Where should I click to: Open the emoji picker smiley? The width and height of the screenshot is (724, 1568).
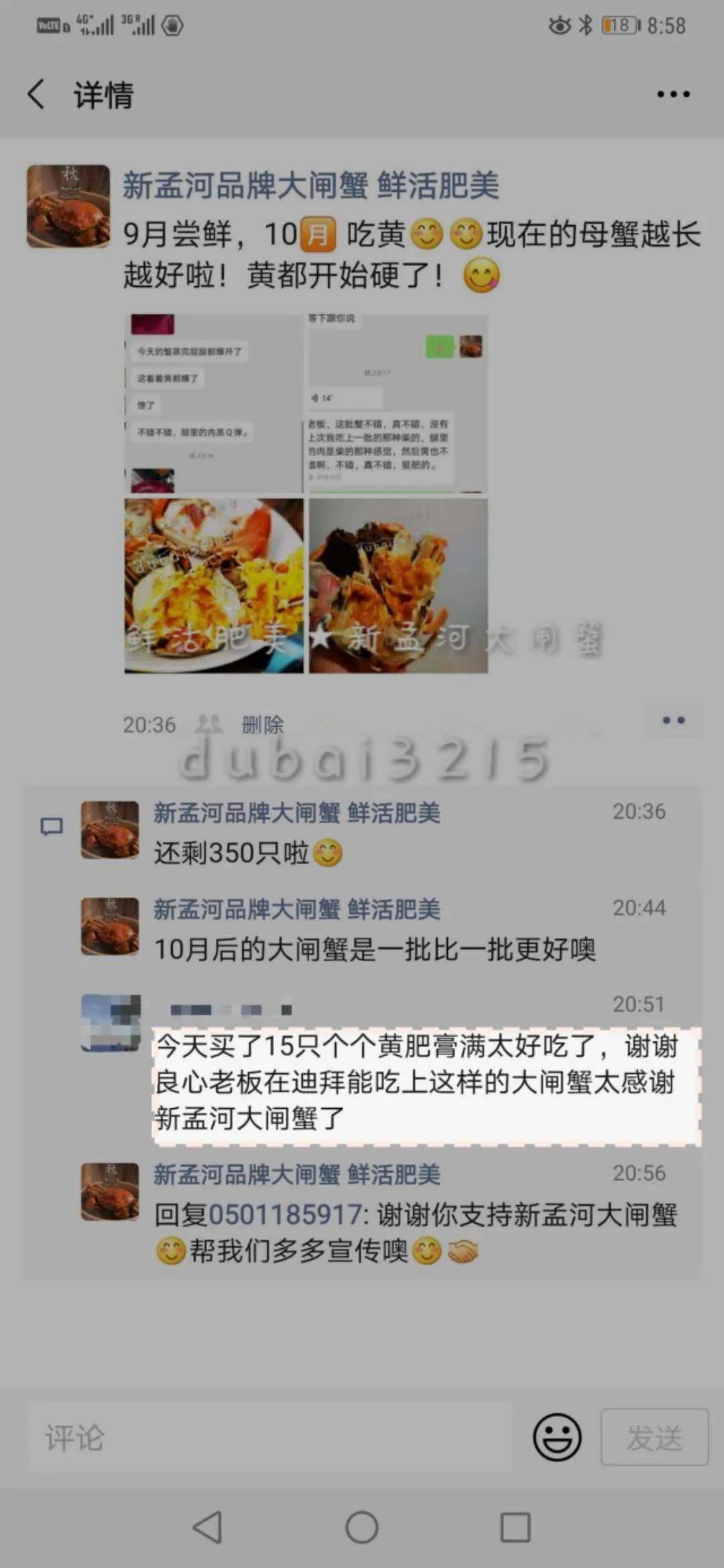[556, 1437]
